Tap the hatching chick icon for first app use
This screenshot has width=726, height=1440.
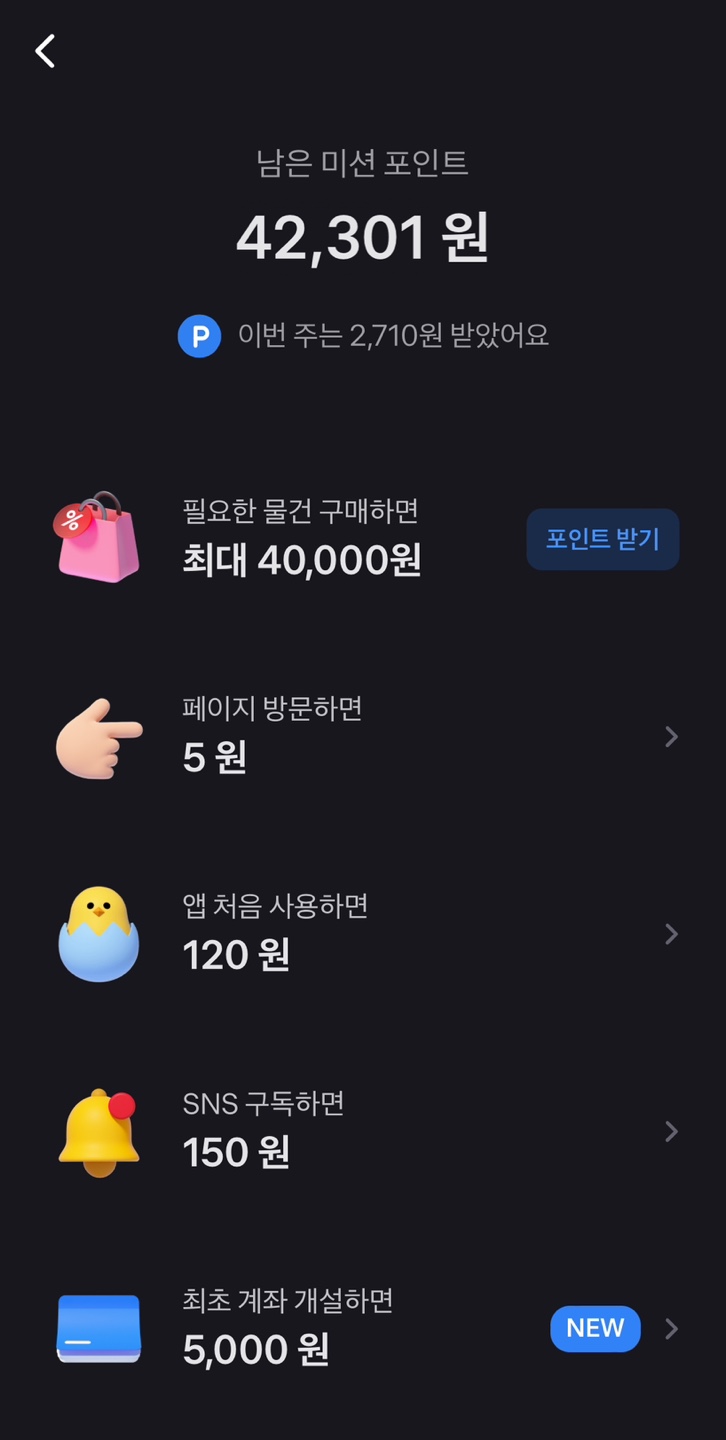tap(97, 932)
